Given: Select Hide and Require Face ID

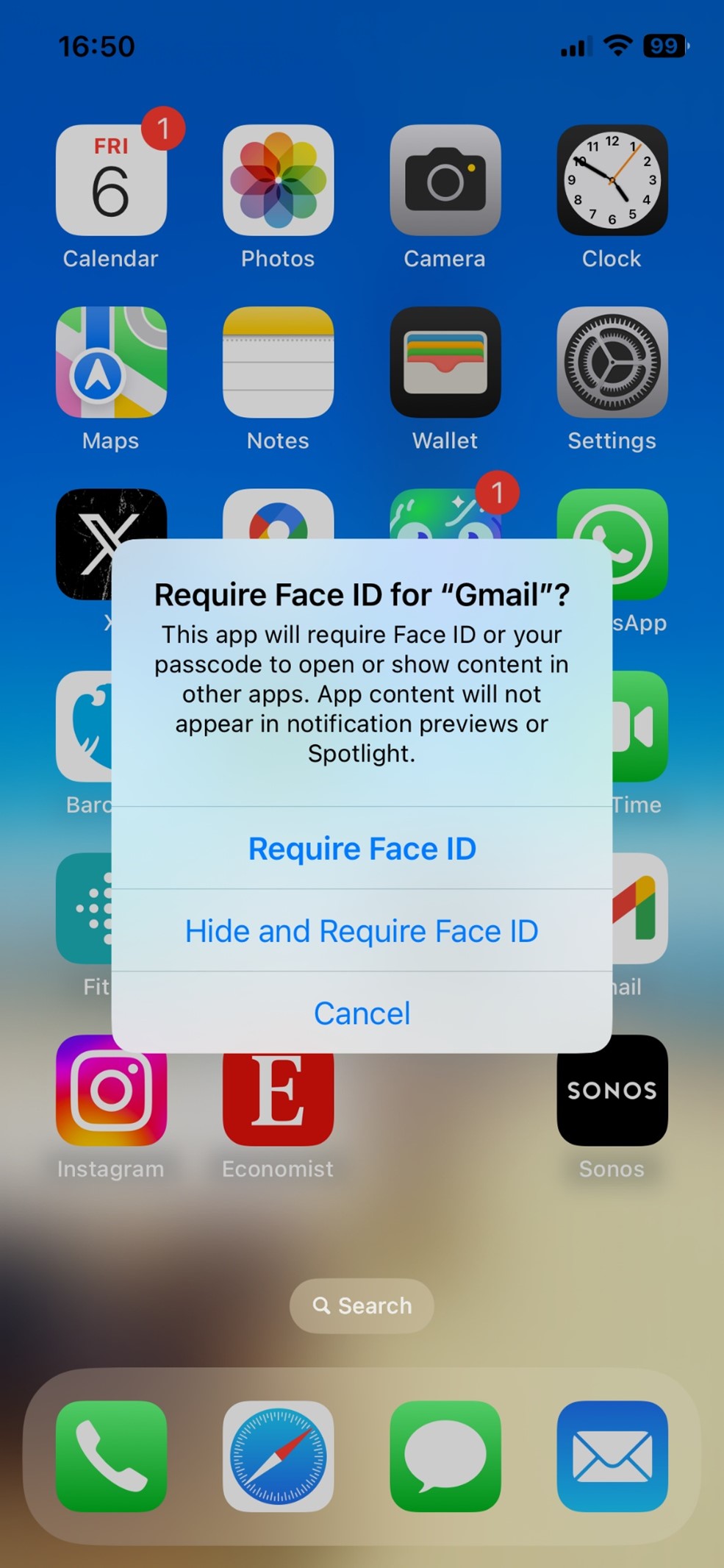Looking at the screenshot, I should [362, 931].
